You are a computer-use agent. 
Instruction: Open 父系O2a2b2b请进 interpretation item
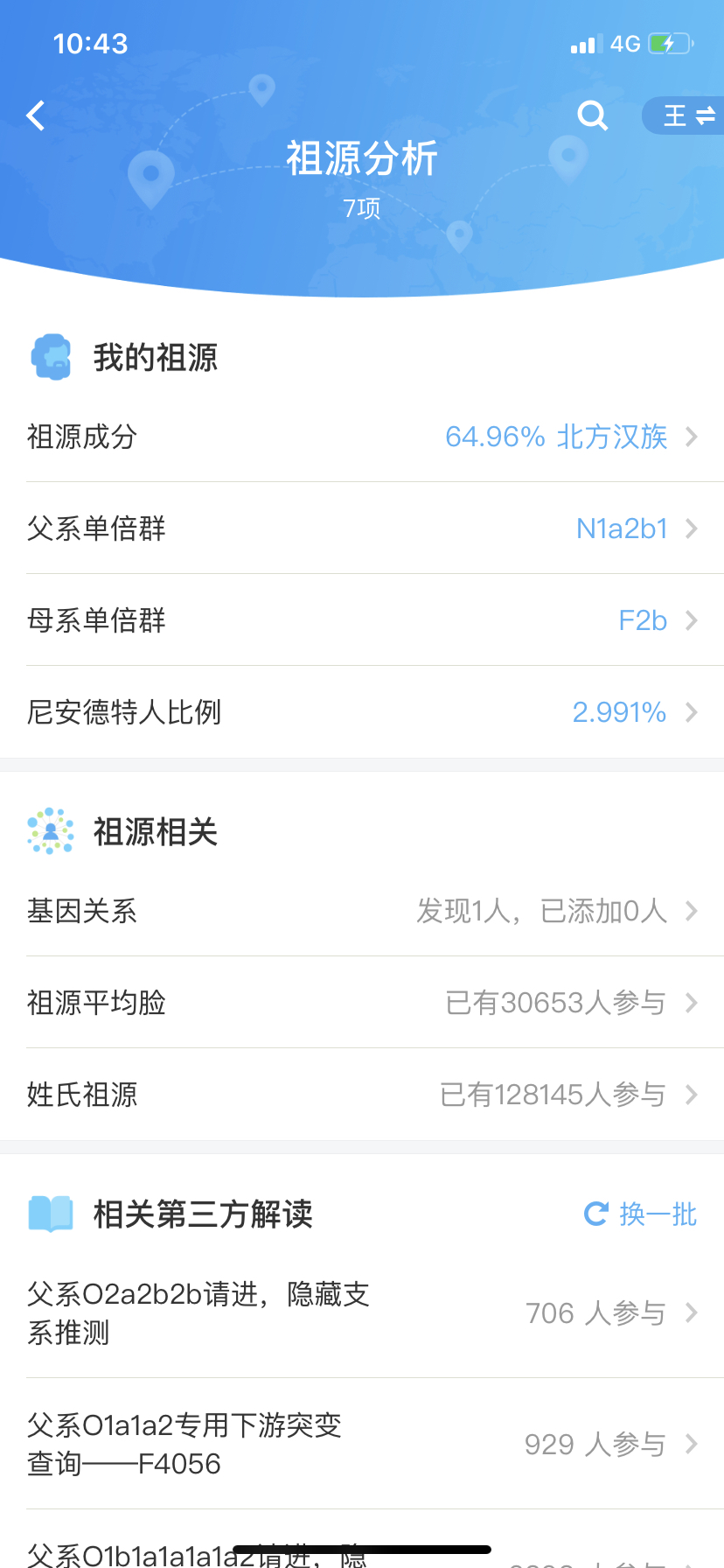click(362, 1312)
